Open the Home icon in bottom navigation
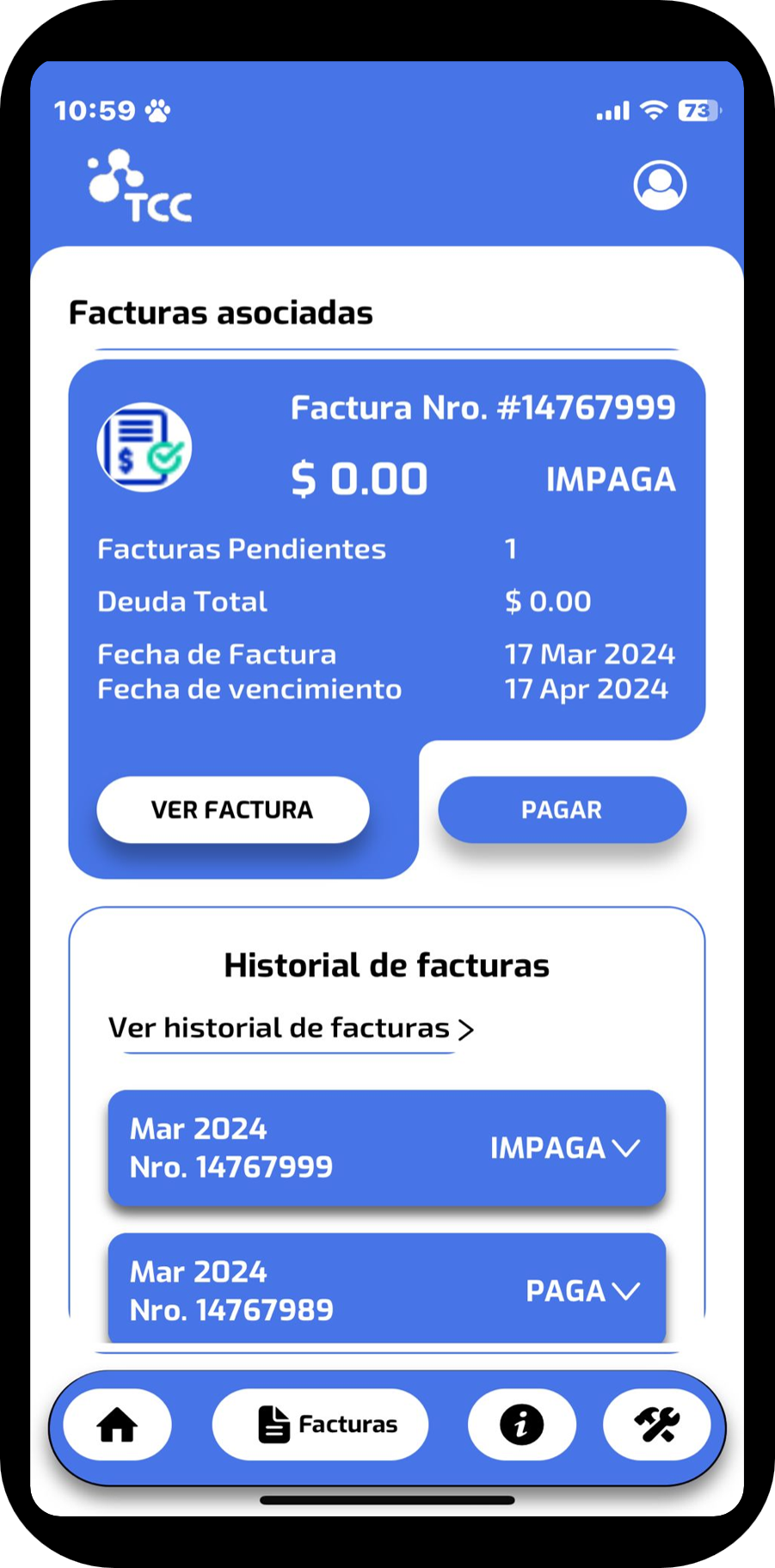The height and width of the screenshot is (1568, 775). point(117,1423)
